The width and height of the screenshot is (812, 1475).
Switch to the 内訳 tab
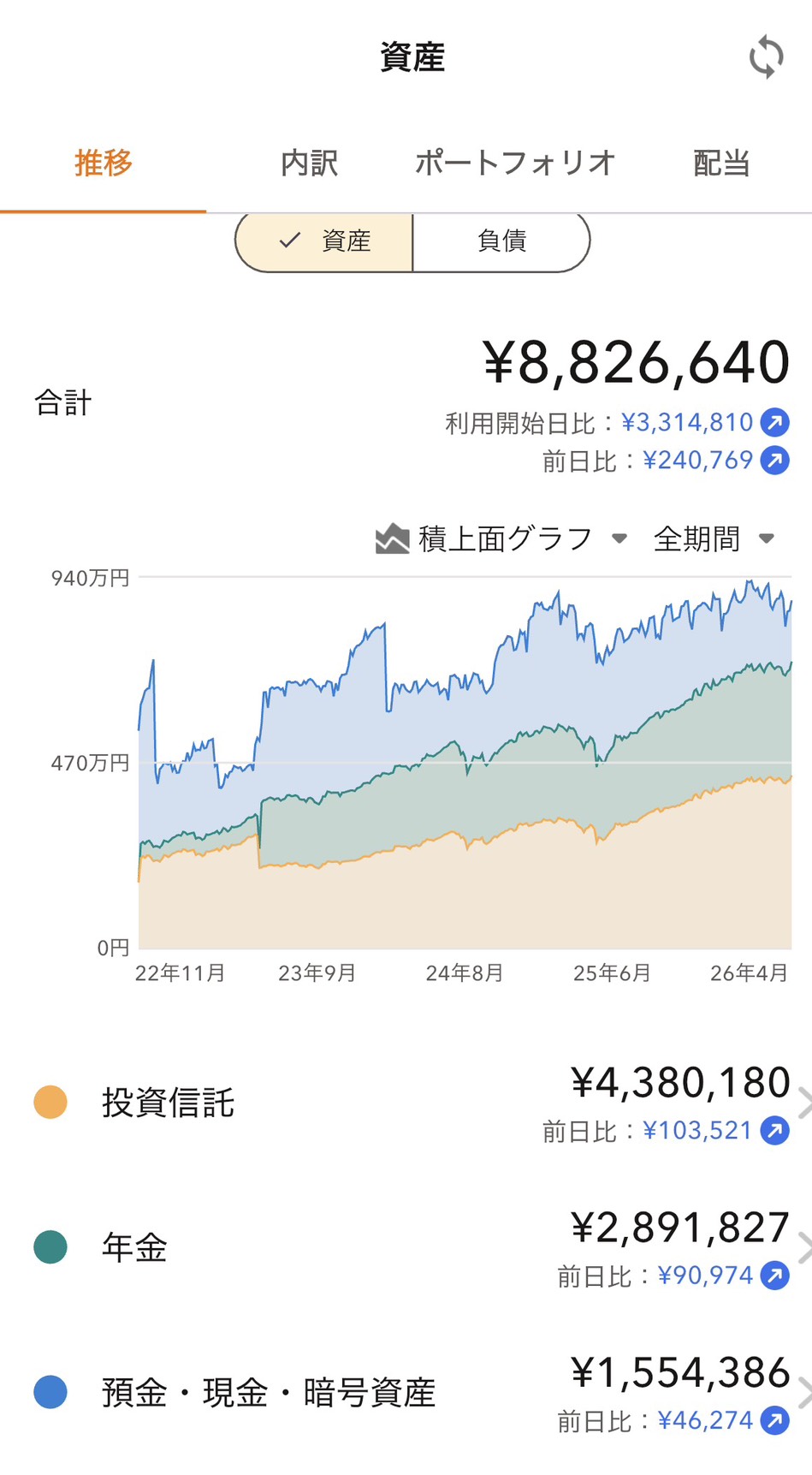pos(309,163)
